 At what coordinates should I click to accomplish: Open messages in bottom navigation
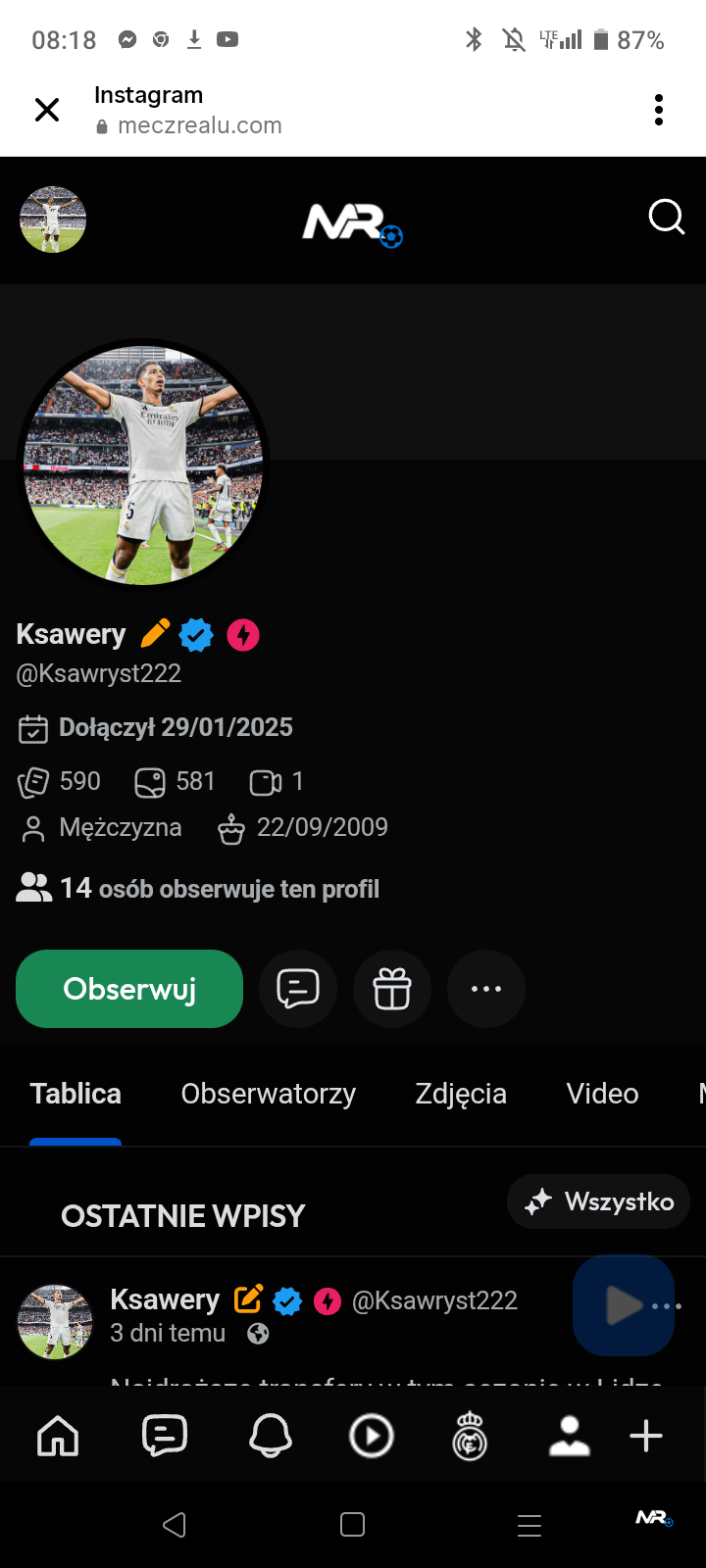pyautogui.click(x=165, y=1437)
